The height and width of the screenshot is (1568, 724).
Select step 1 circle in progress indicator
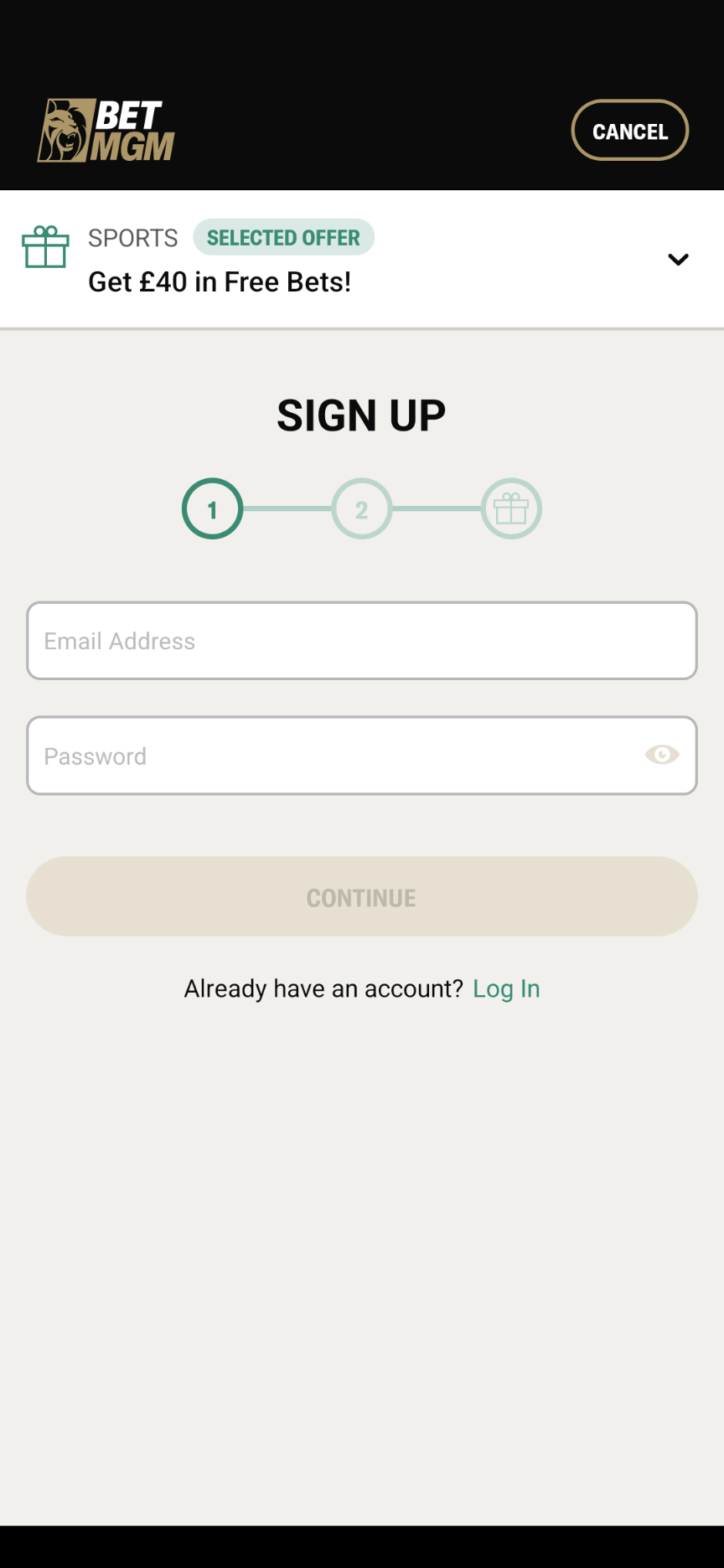pos(212,508)
